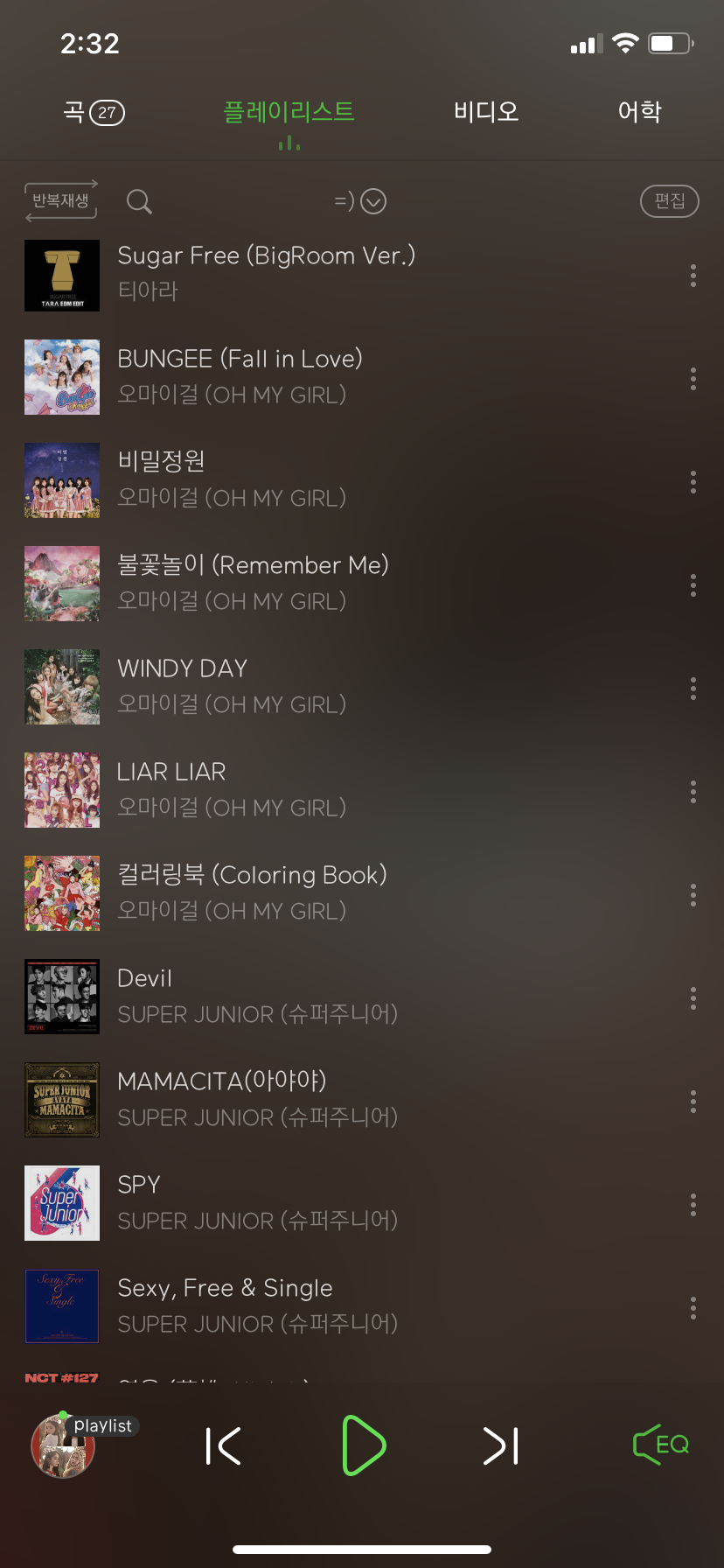
Task: Switch to the 곡 tab
Action: point(94,112)
